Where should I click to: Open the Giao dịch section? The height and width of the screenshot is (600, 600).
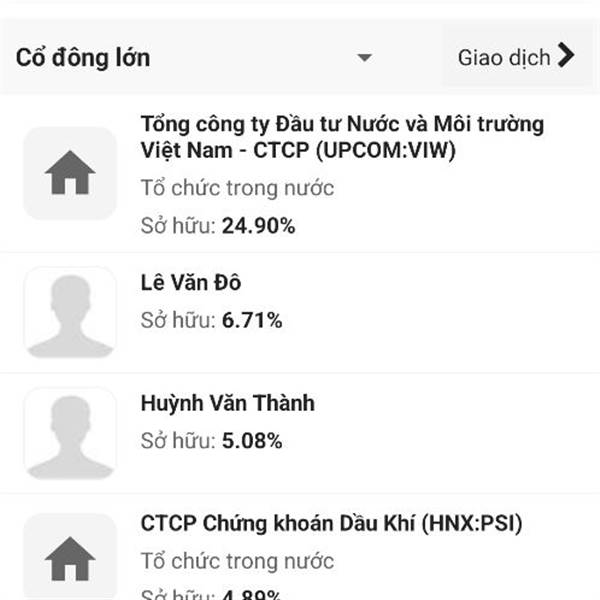516,57
